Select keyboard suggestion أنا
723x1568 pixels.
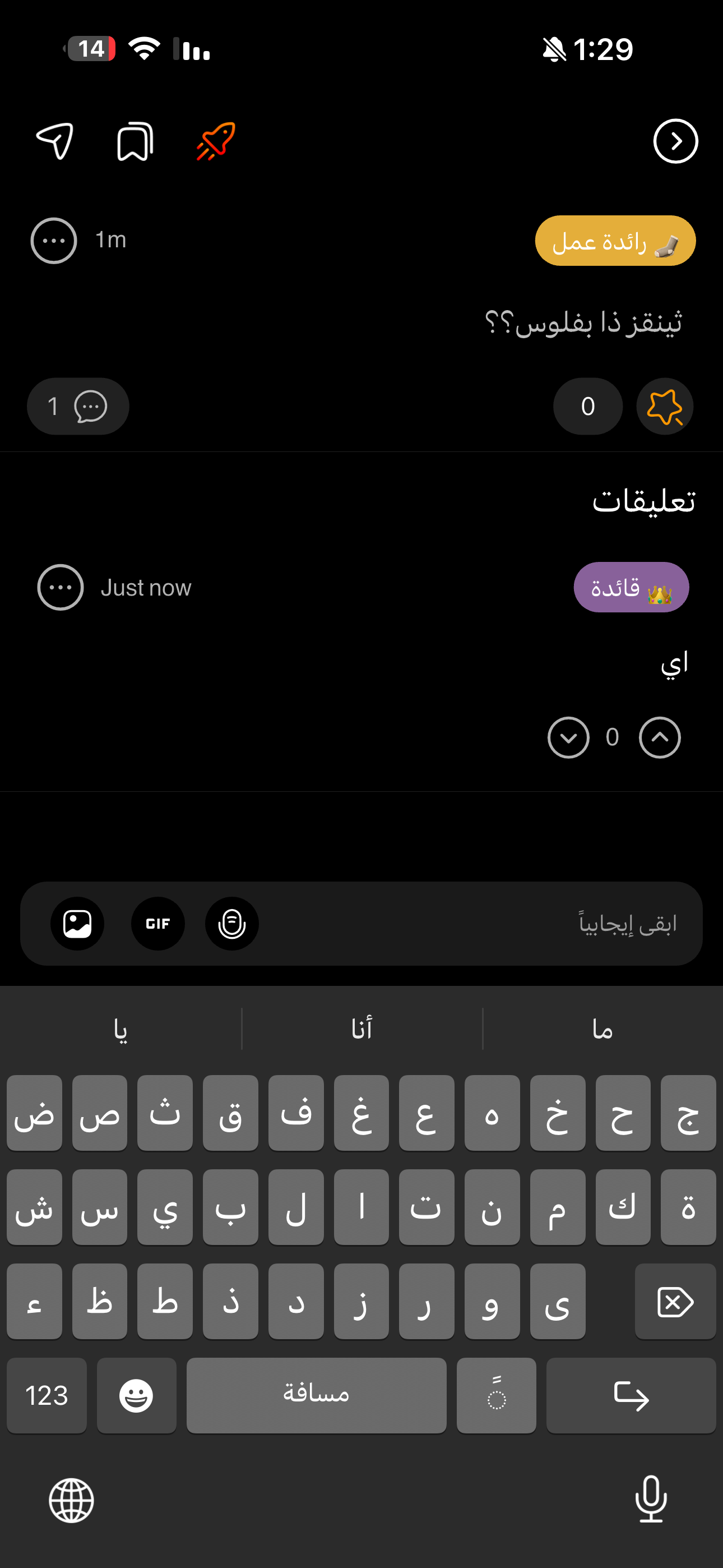[361, 1029]
